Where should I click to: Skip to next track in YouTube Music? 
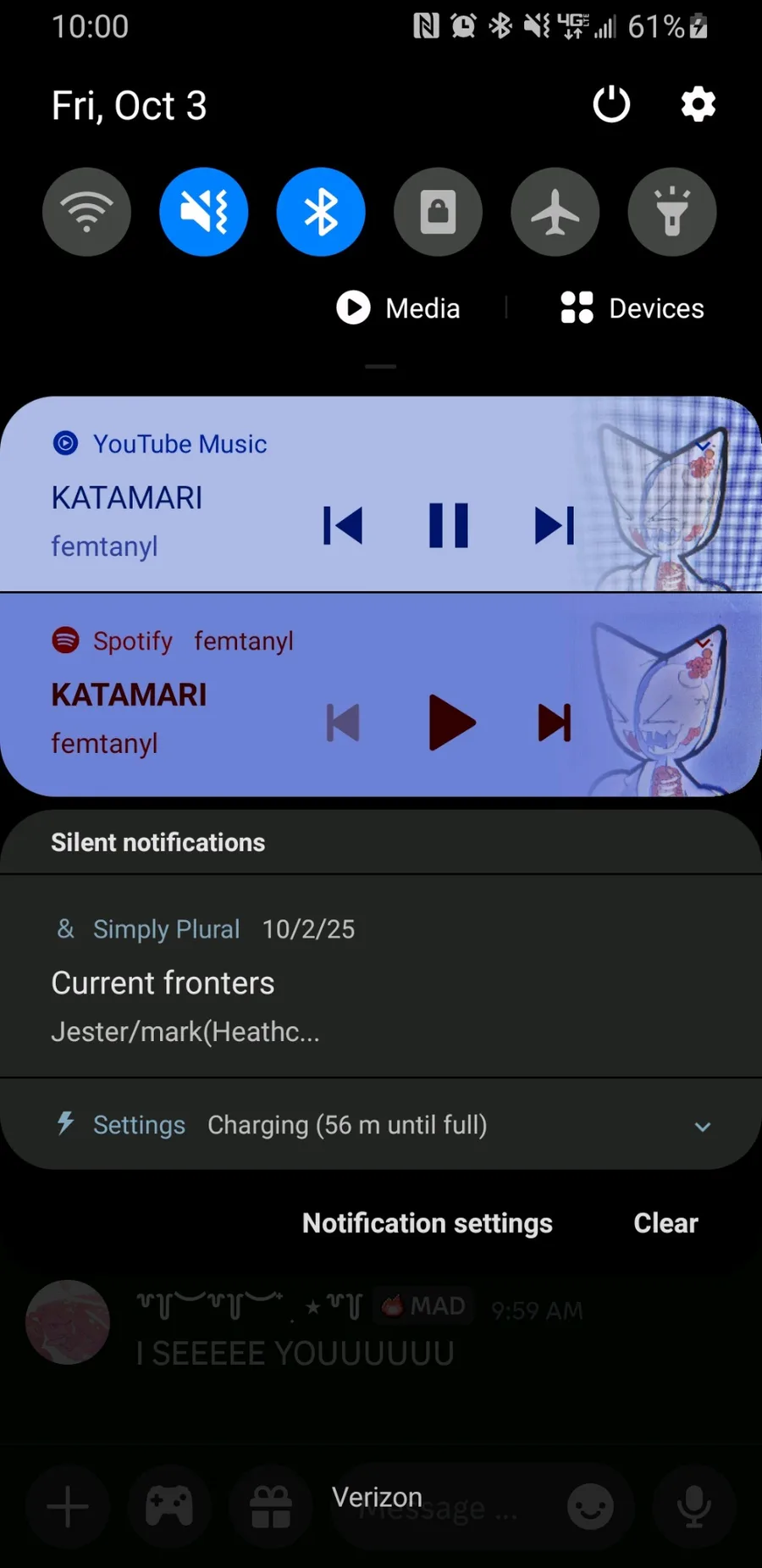pos(555,525)
